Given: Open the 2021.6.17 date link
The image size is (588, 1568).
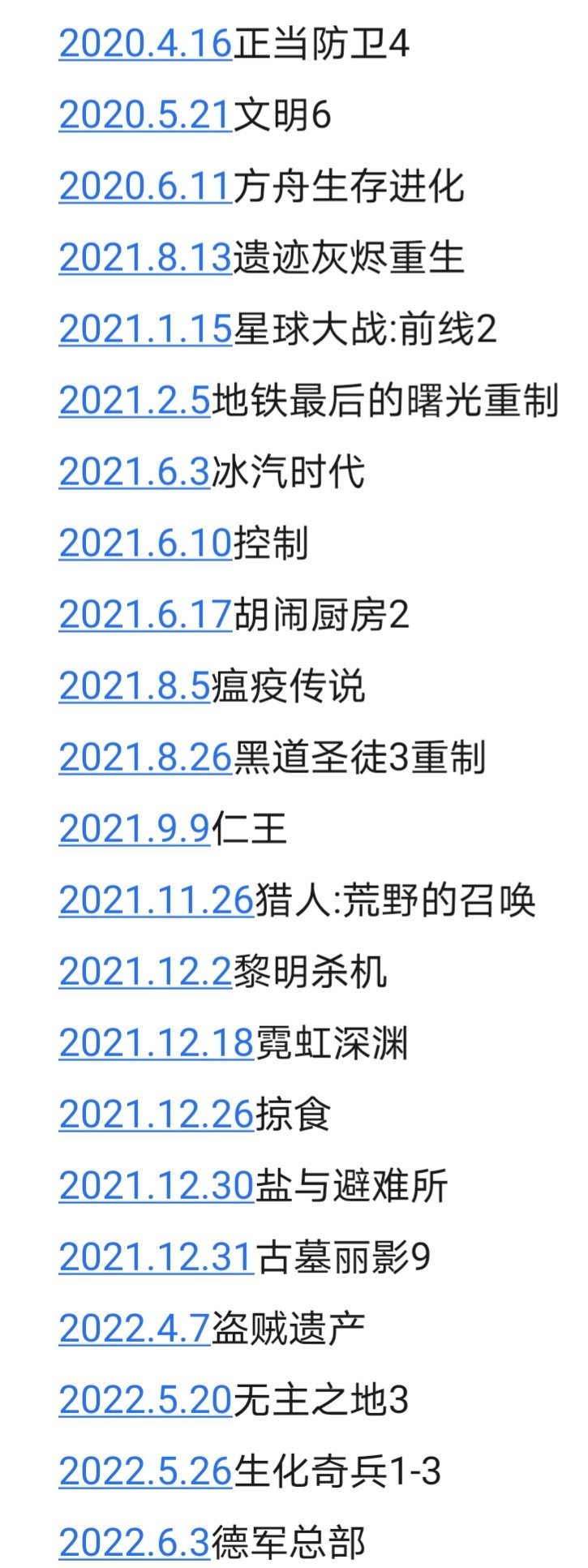Looking at the screenshot, I should tap(145, 615).
